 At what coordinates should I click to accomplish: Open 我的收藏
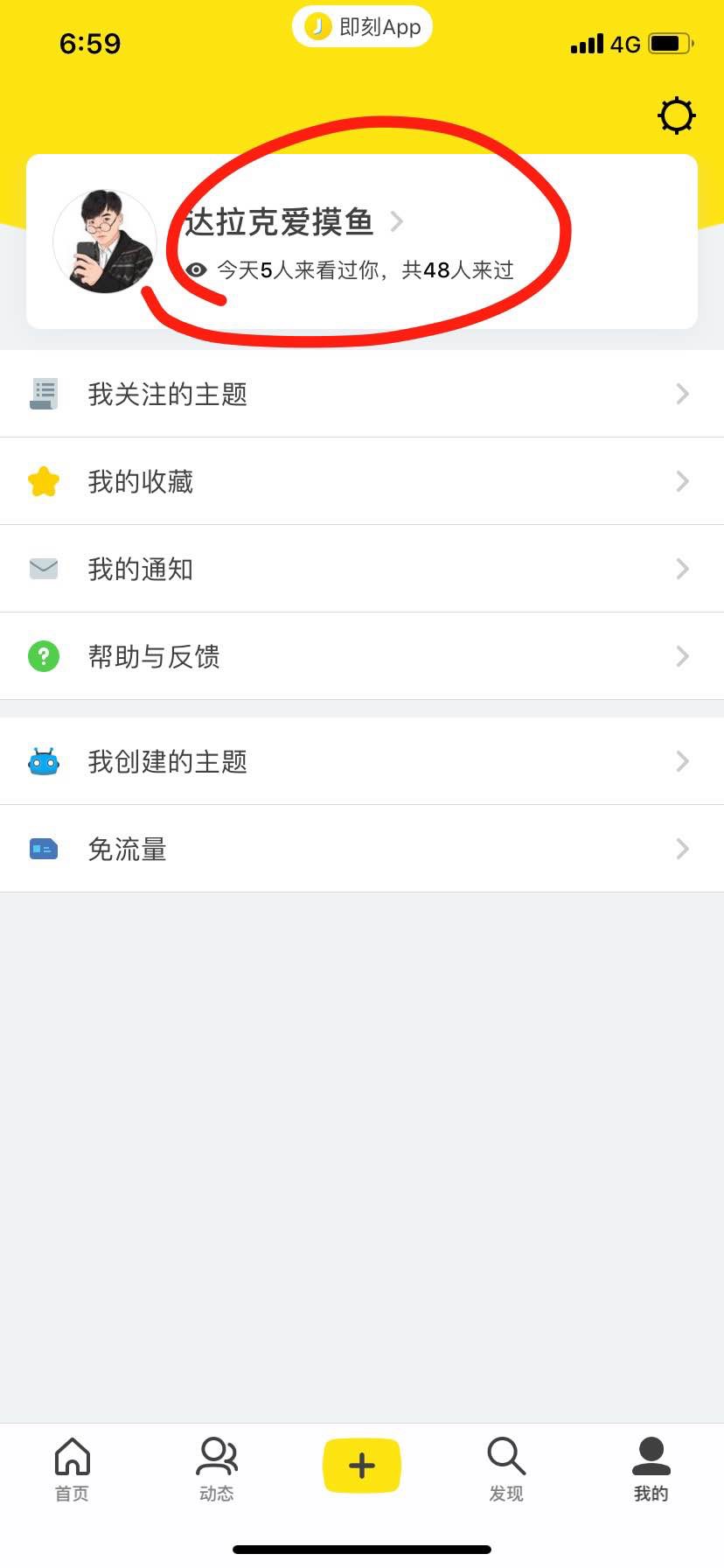pyautogui.click(x=362, y=481)
